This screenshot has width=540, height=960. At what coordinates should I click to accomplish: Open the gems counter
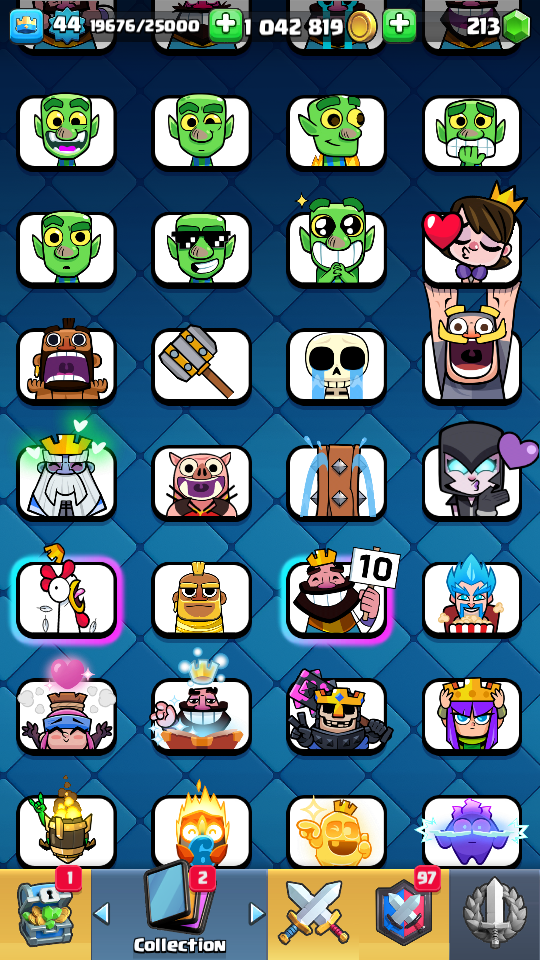(498, 26)
